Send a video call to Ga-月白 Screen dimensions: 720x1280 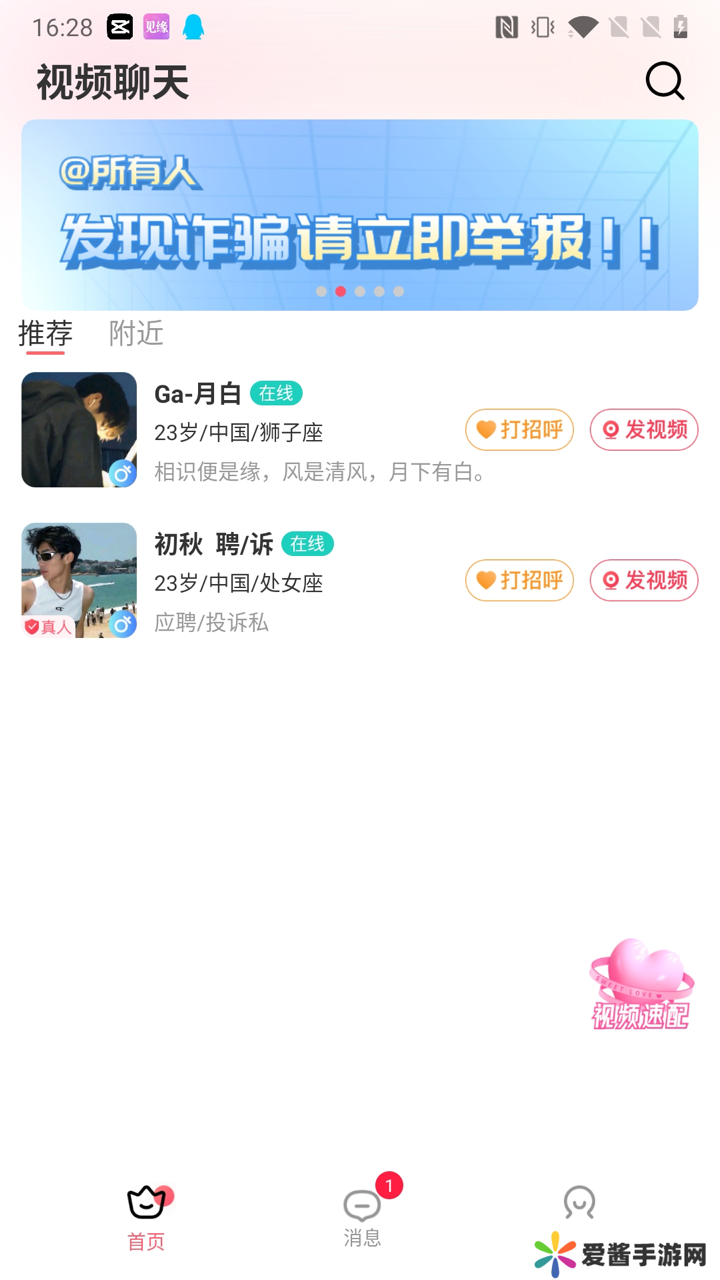pyautogui.click(x=644, y=430)
